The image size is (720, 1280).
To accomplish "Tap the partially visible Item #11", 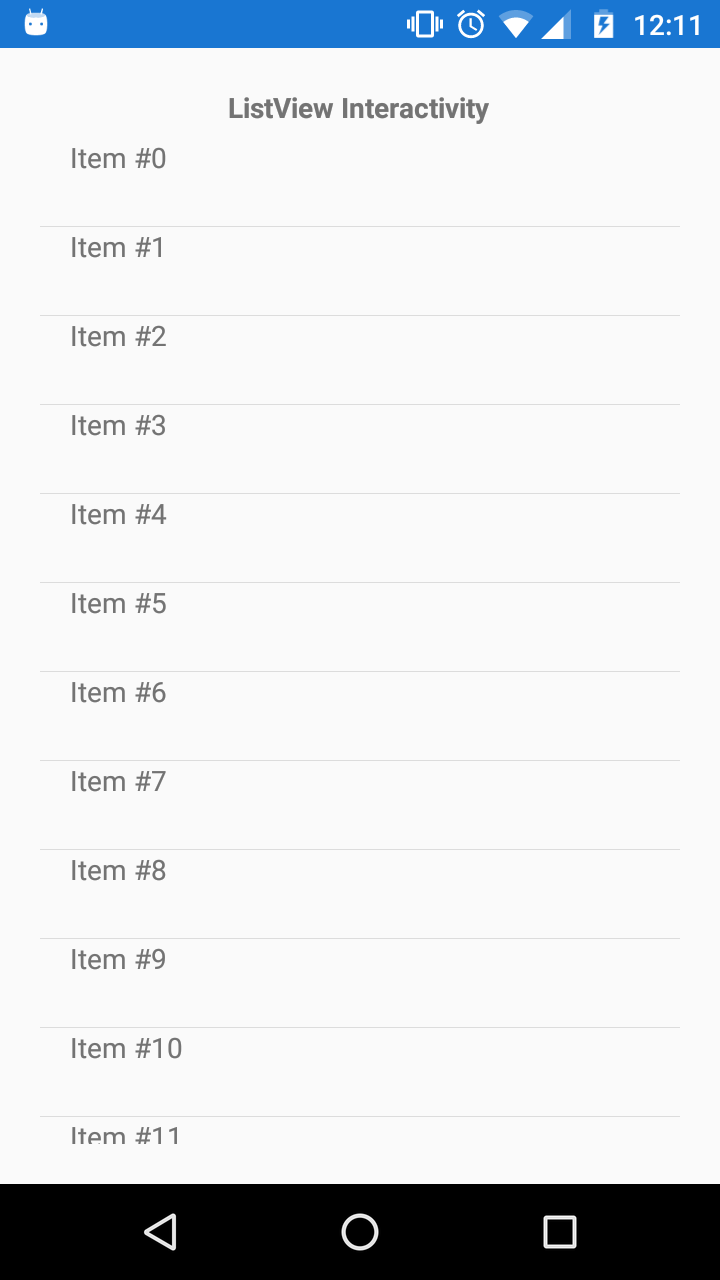I will (126, 1135).
